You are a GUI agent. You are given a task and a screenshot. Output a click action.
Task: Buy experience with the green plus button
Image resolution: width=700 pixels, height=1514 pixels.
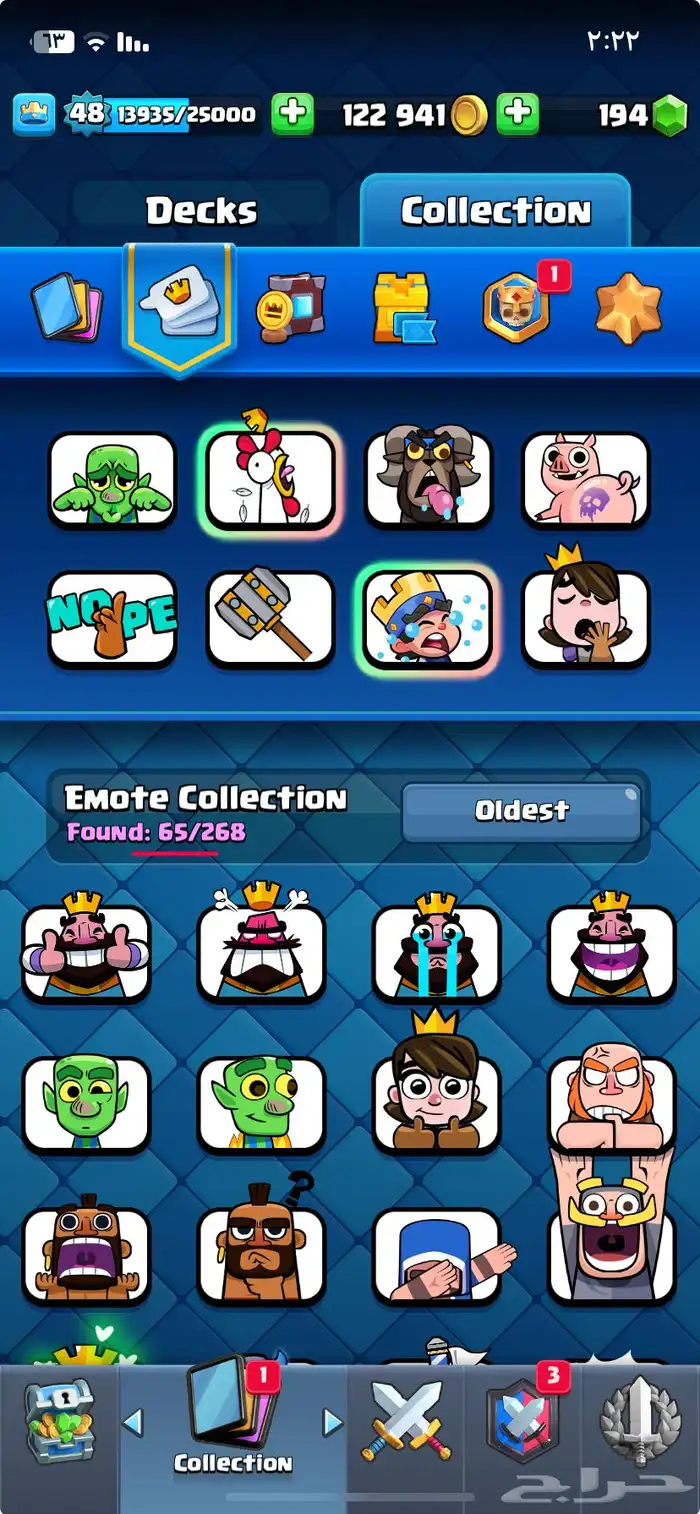tap(292, 114)
